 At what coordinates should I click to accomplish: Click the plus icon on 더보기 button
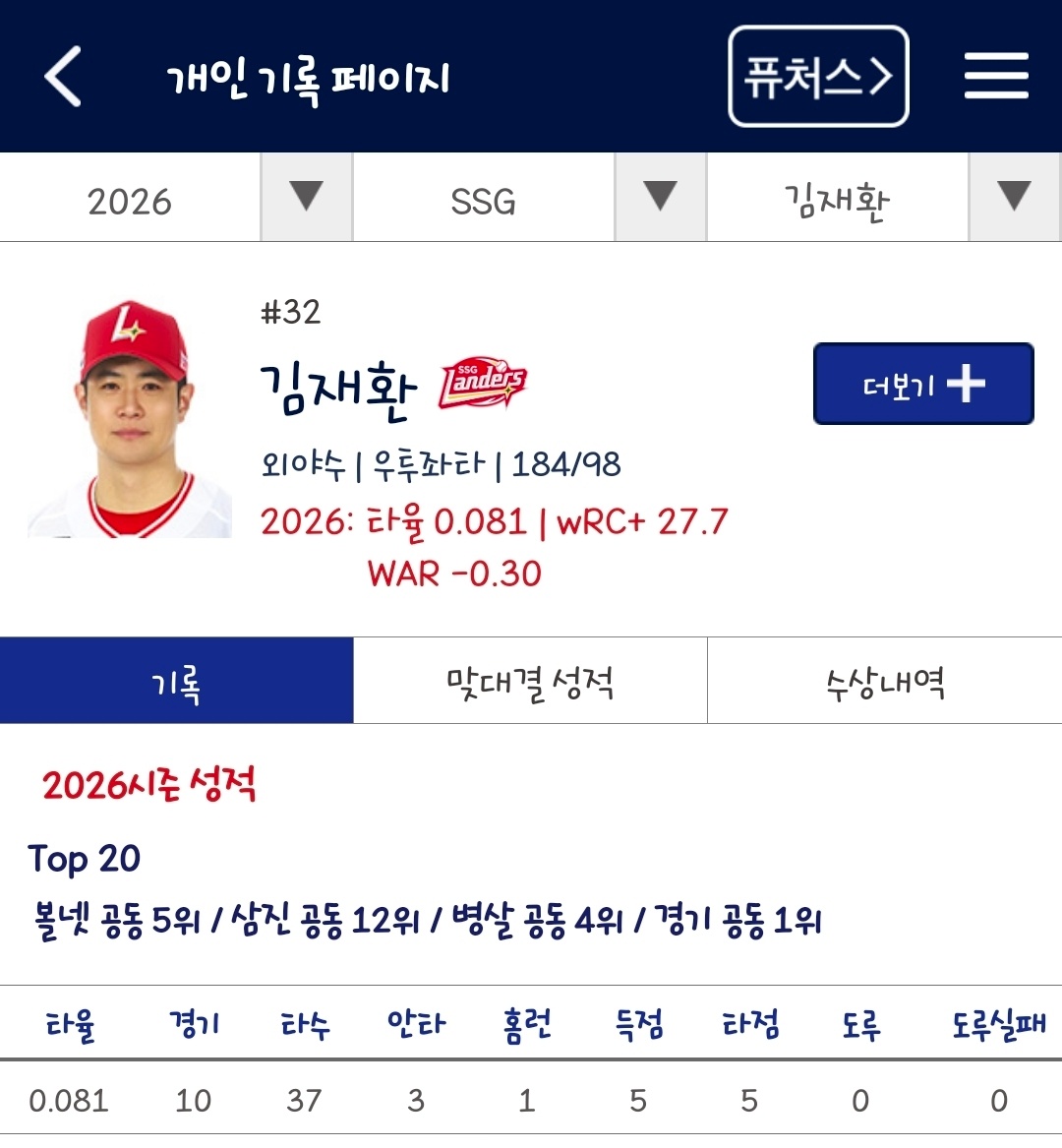tap(968, 385)
